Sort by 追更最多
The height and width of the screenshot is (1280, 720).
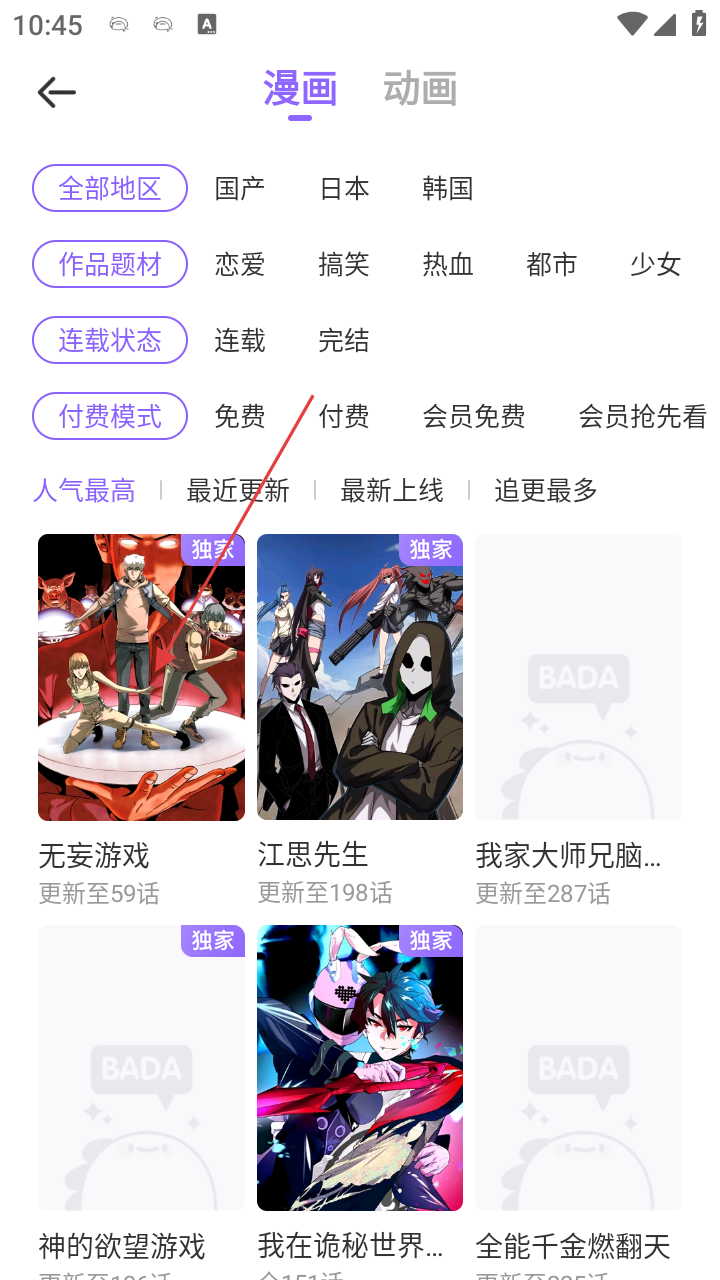coord(546,491)
